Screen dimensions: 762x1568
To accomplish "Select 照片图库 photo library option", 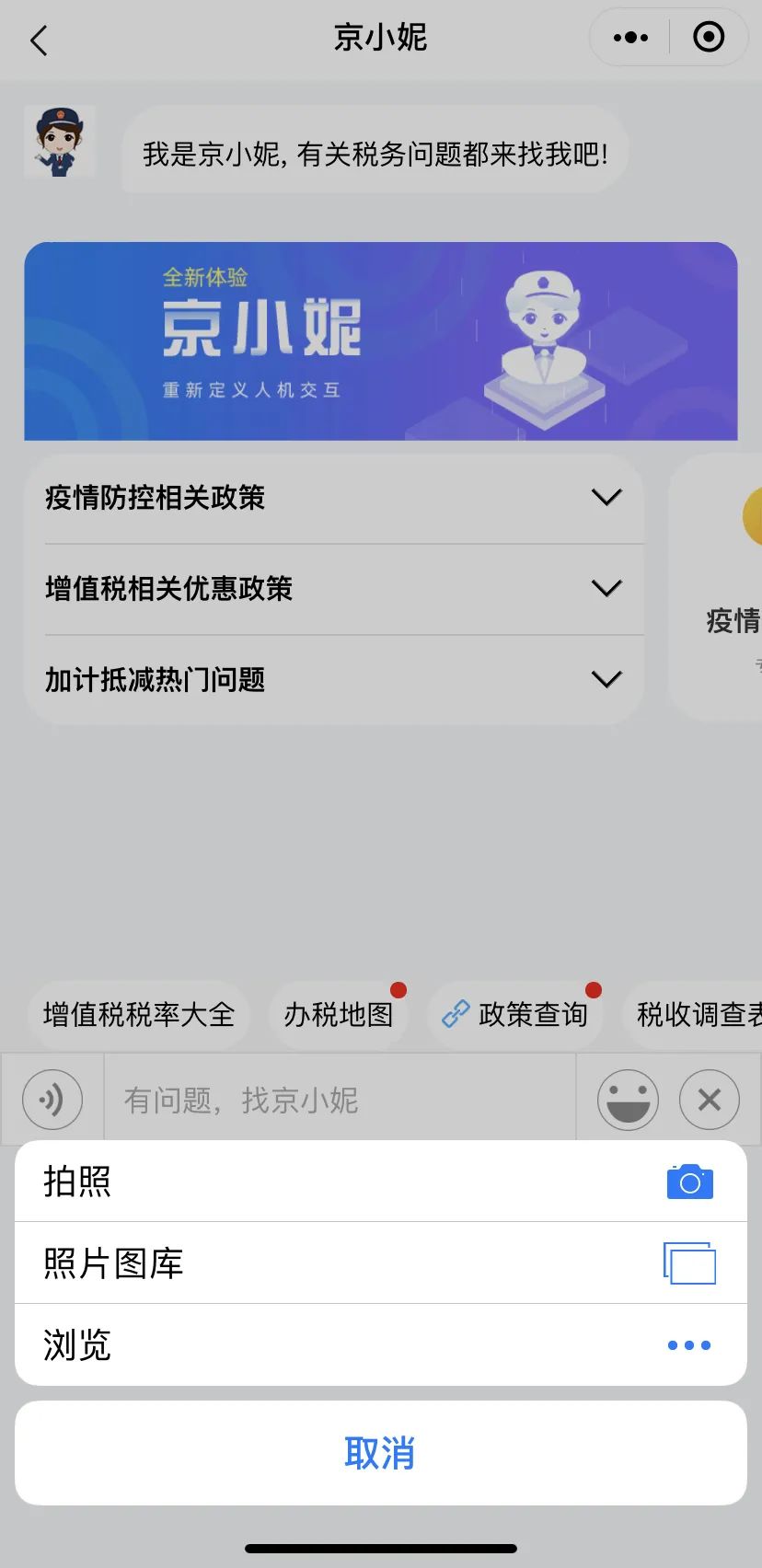I will [x=380, y=1262].
